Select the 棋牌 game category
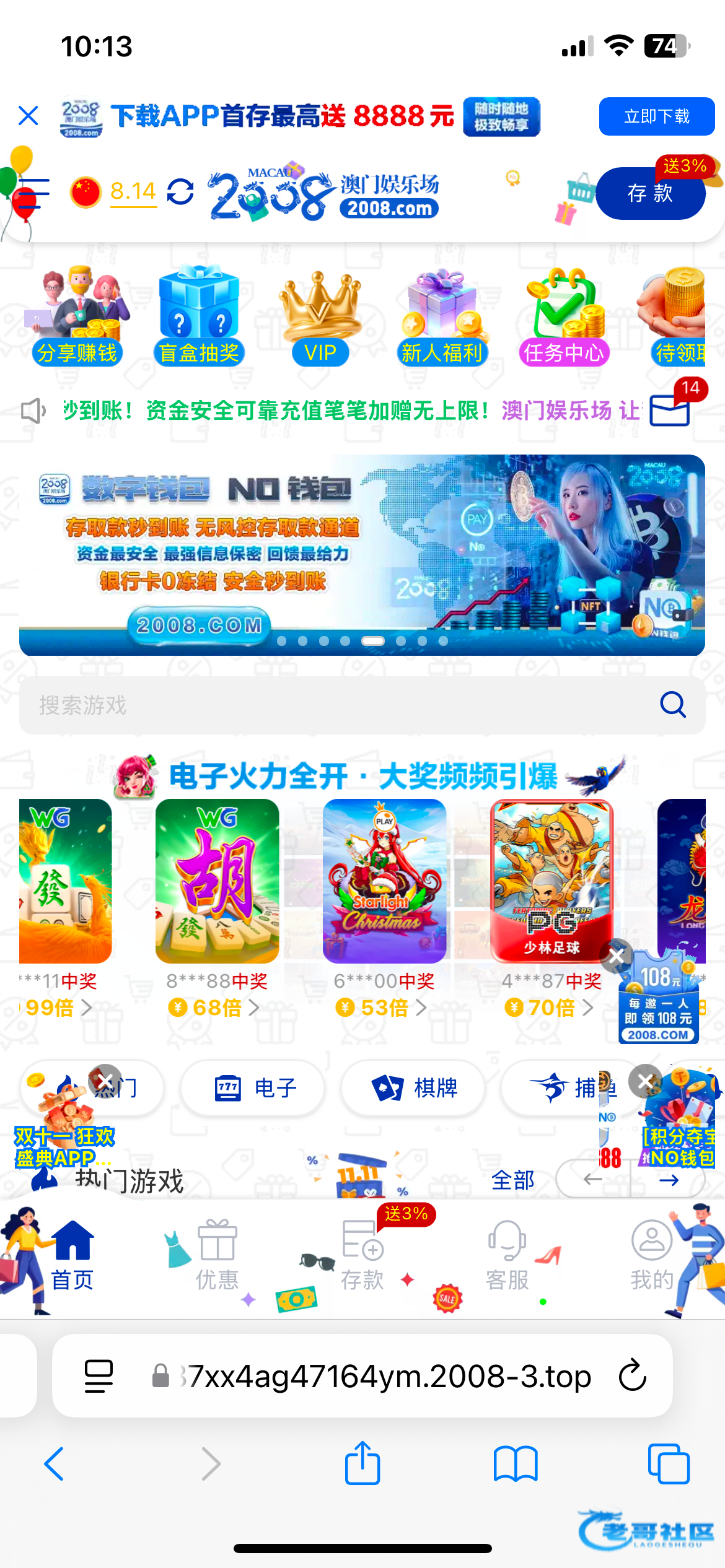Screen dimensions: 725x1568 click(x=413, y=1088)
